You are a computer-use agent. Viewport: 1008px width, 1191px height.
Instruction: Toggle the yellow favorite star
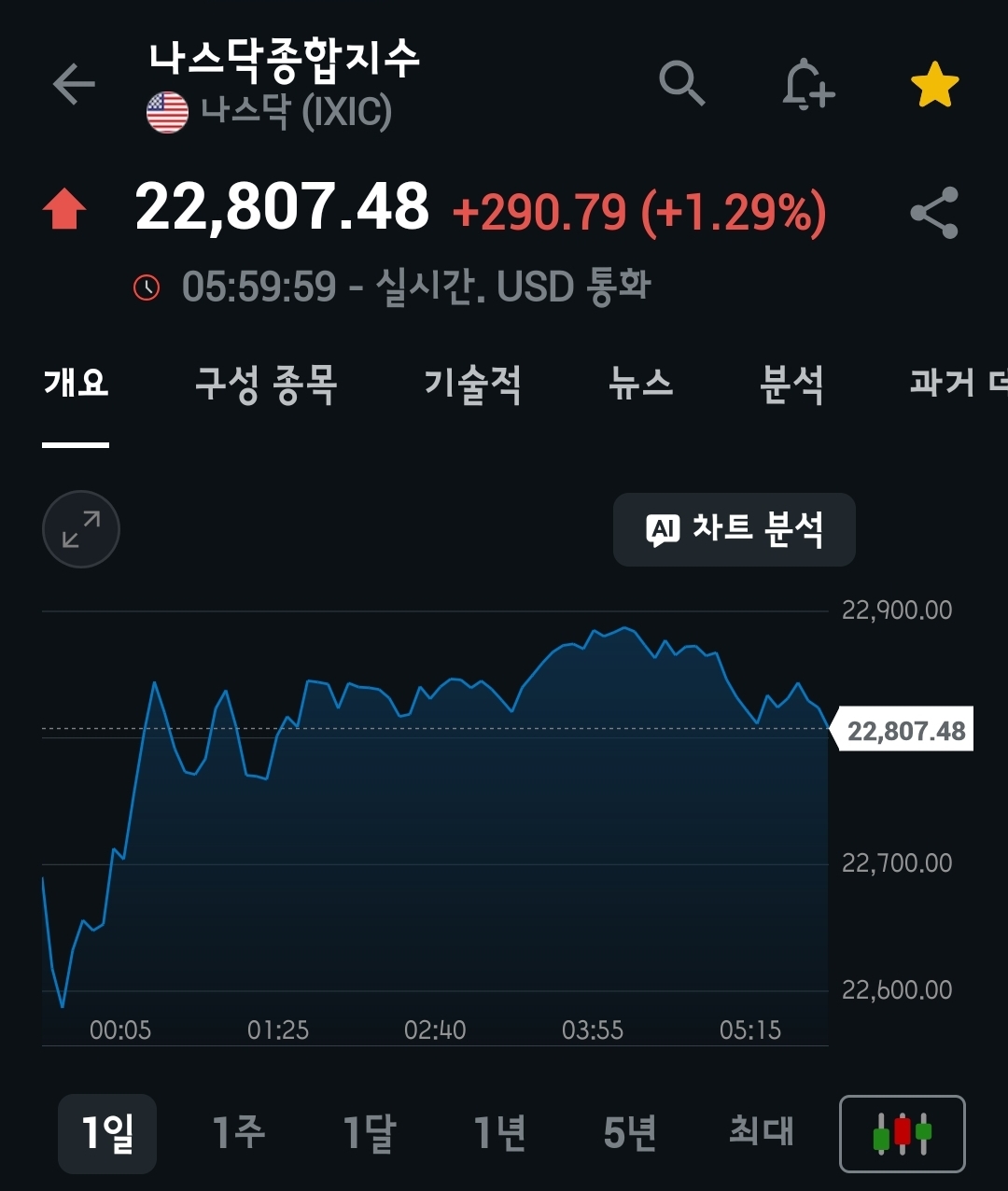point(934,86)
